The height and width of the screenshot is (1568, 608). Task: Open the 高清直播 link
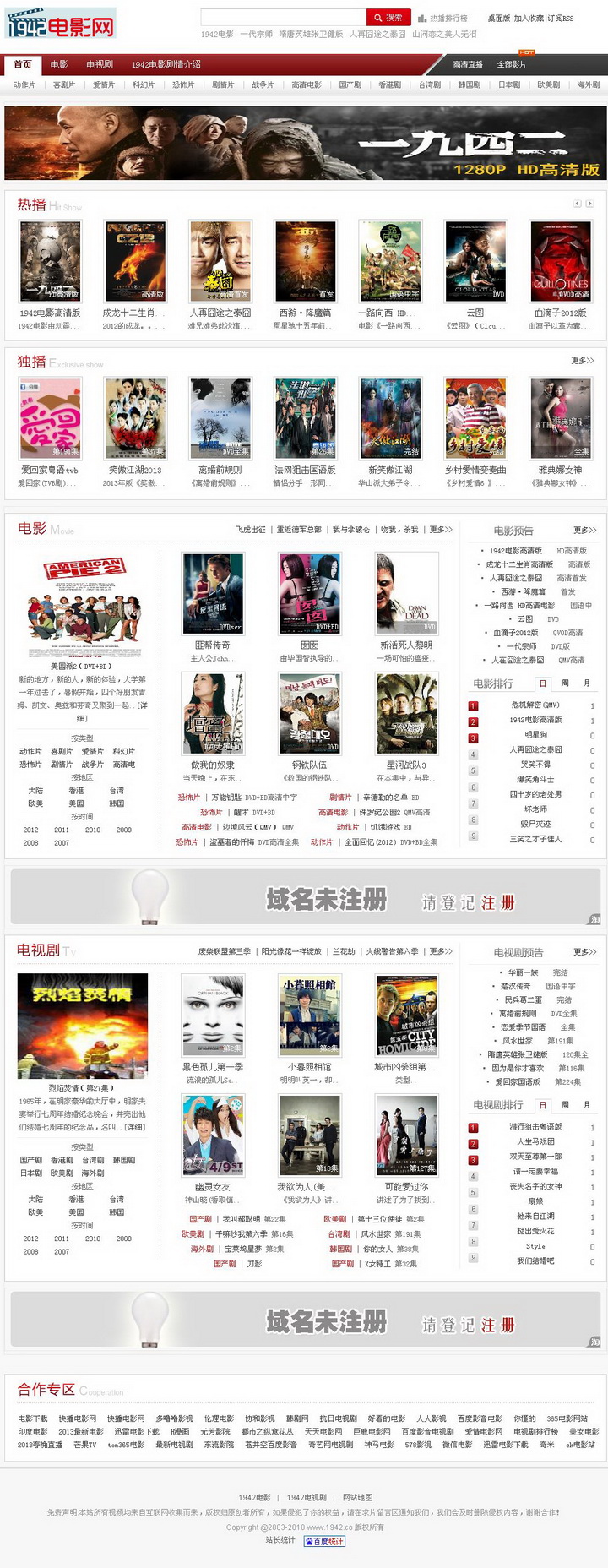pos(467,64)
